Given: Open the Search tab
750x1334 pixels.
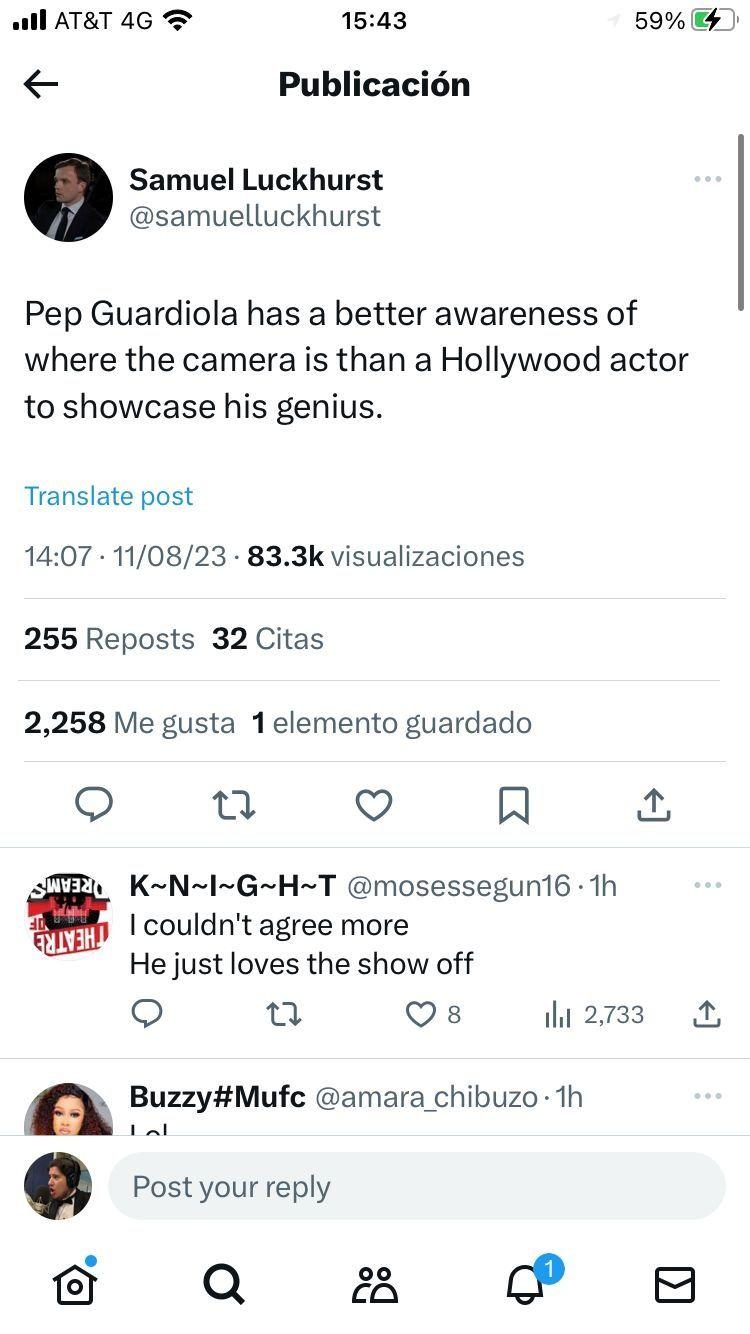Looking at the screenshot, I should point(223,1284).
